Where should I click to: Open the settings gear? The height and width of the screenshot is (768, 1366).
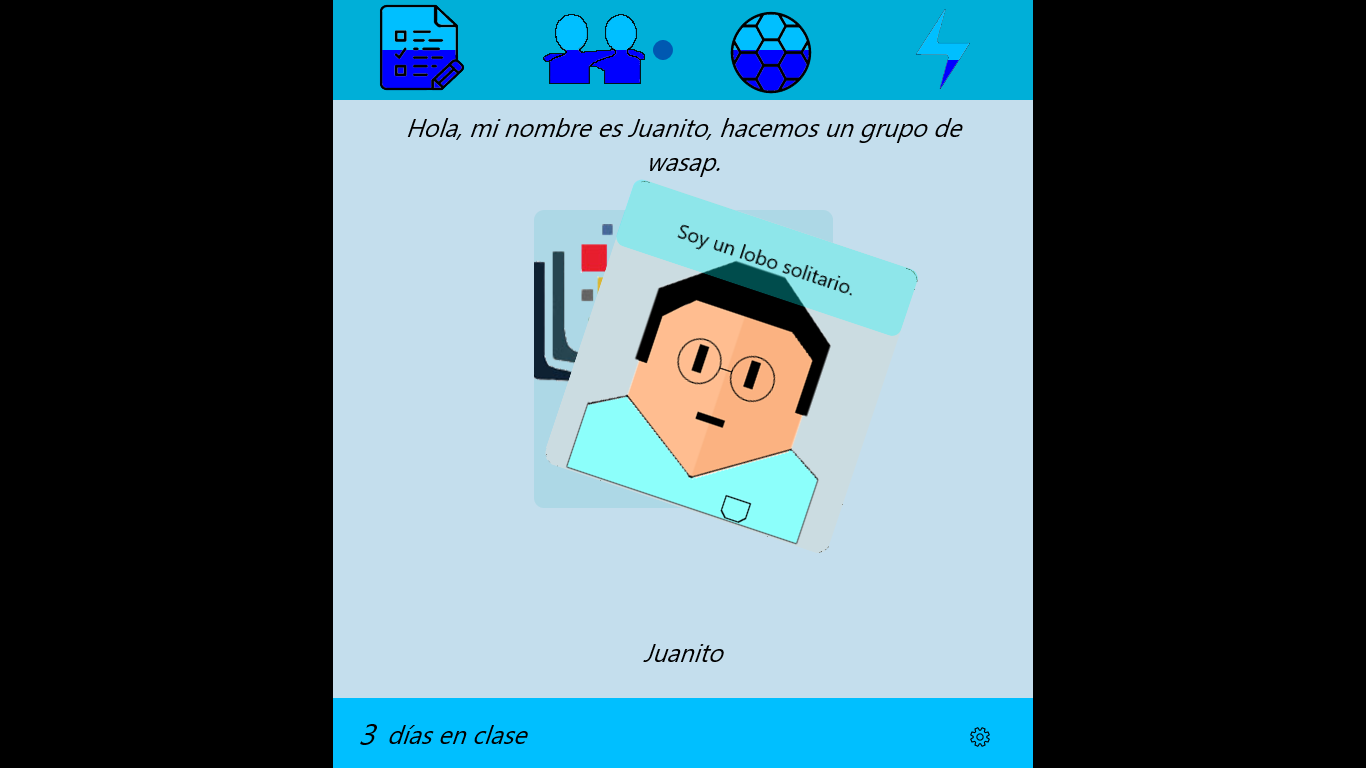click(x=979, y=737)
